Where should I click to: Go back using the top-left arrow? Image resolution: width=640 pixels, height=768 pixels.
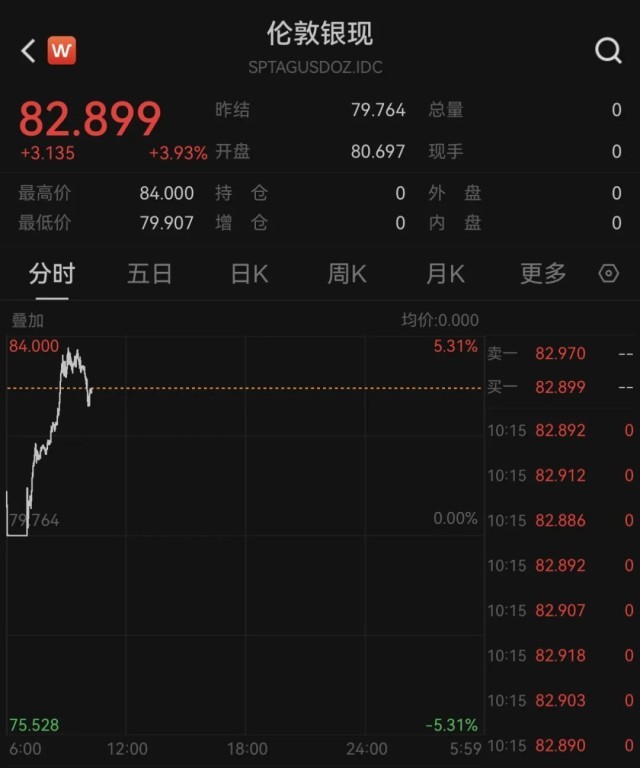28,51
